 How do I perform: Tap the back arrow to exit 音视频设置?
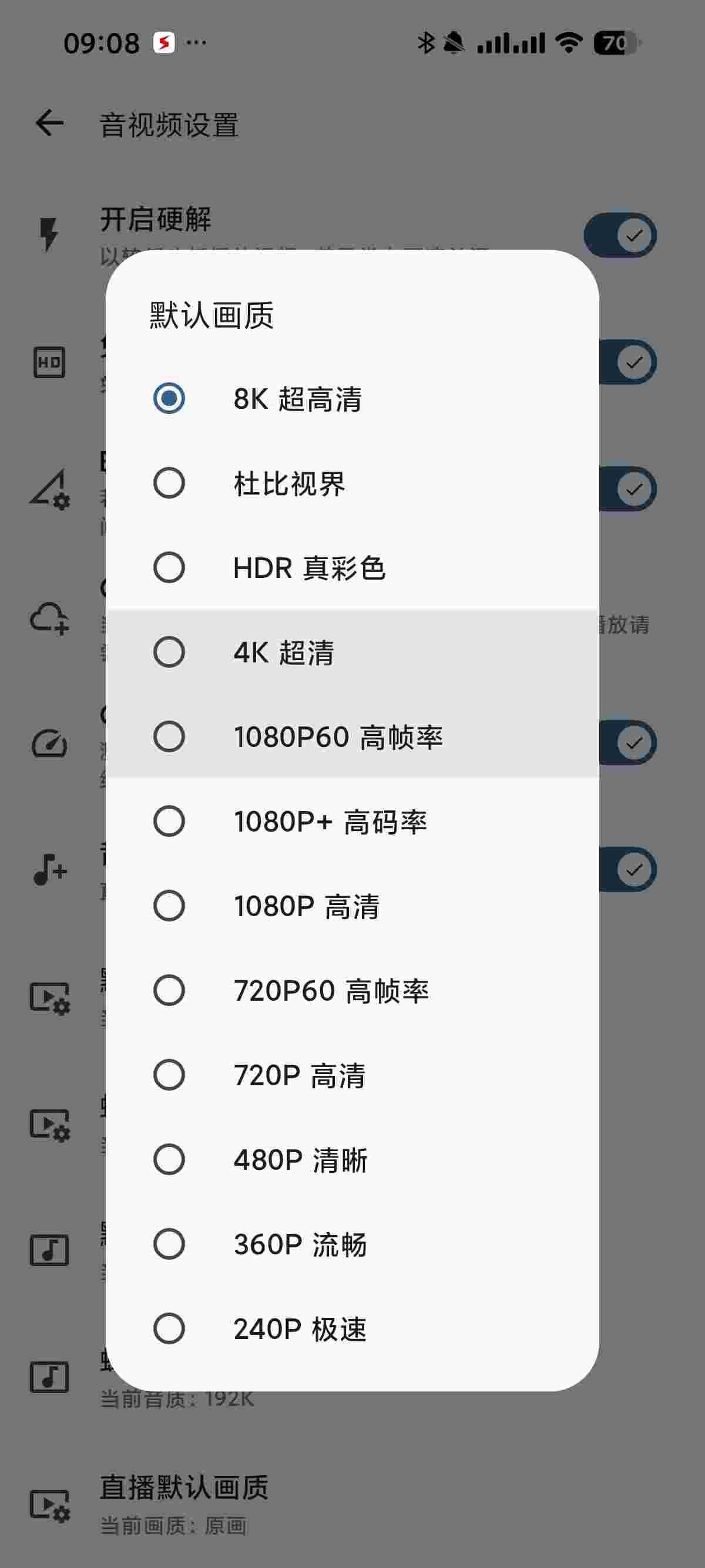coord(49,122)
